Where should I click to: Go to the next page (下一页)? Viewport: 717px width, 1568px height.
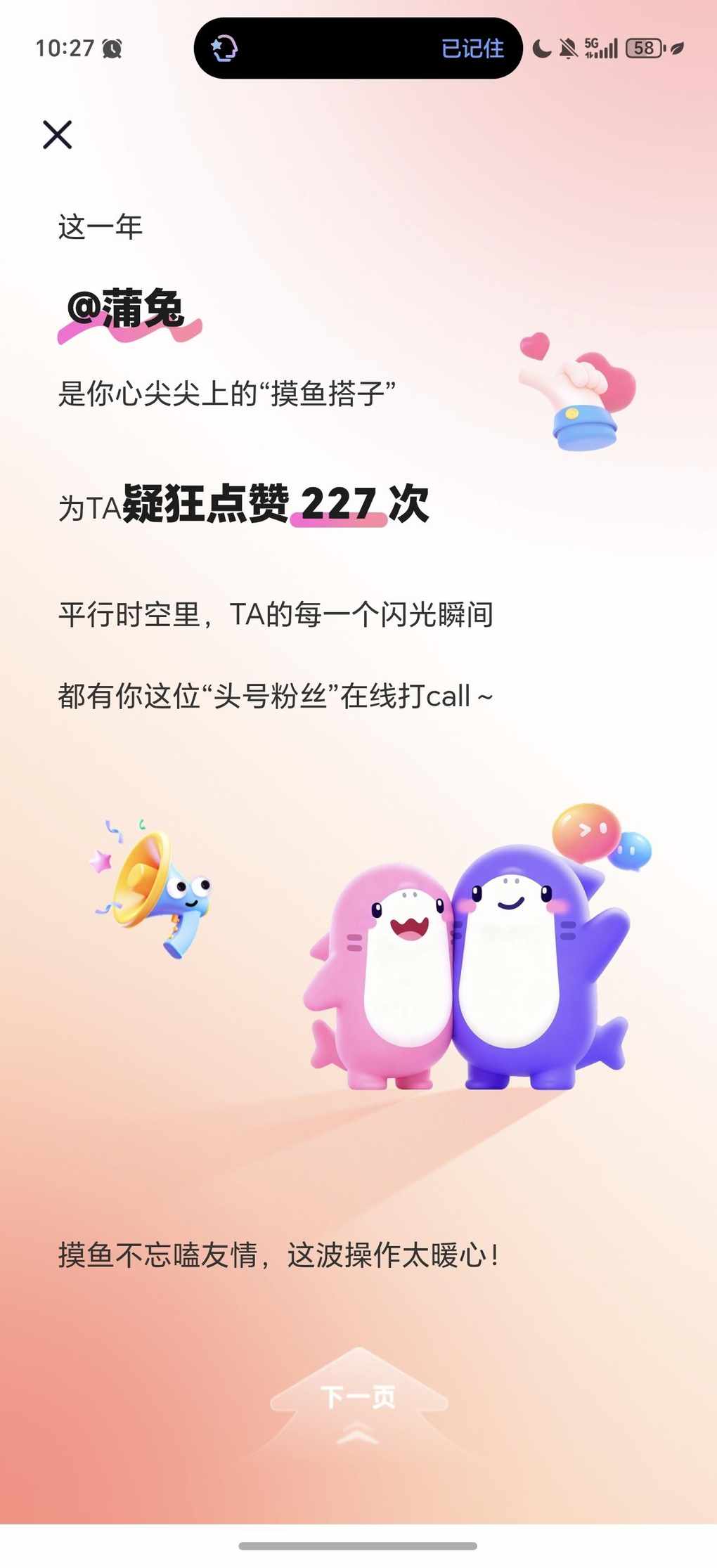coord(358,1397)
